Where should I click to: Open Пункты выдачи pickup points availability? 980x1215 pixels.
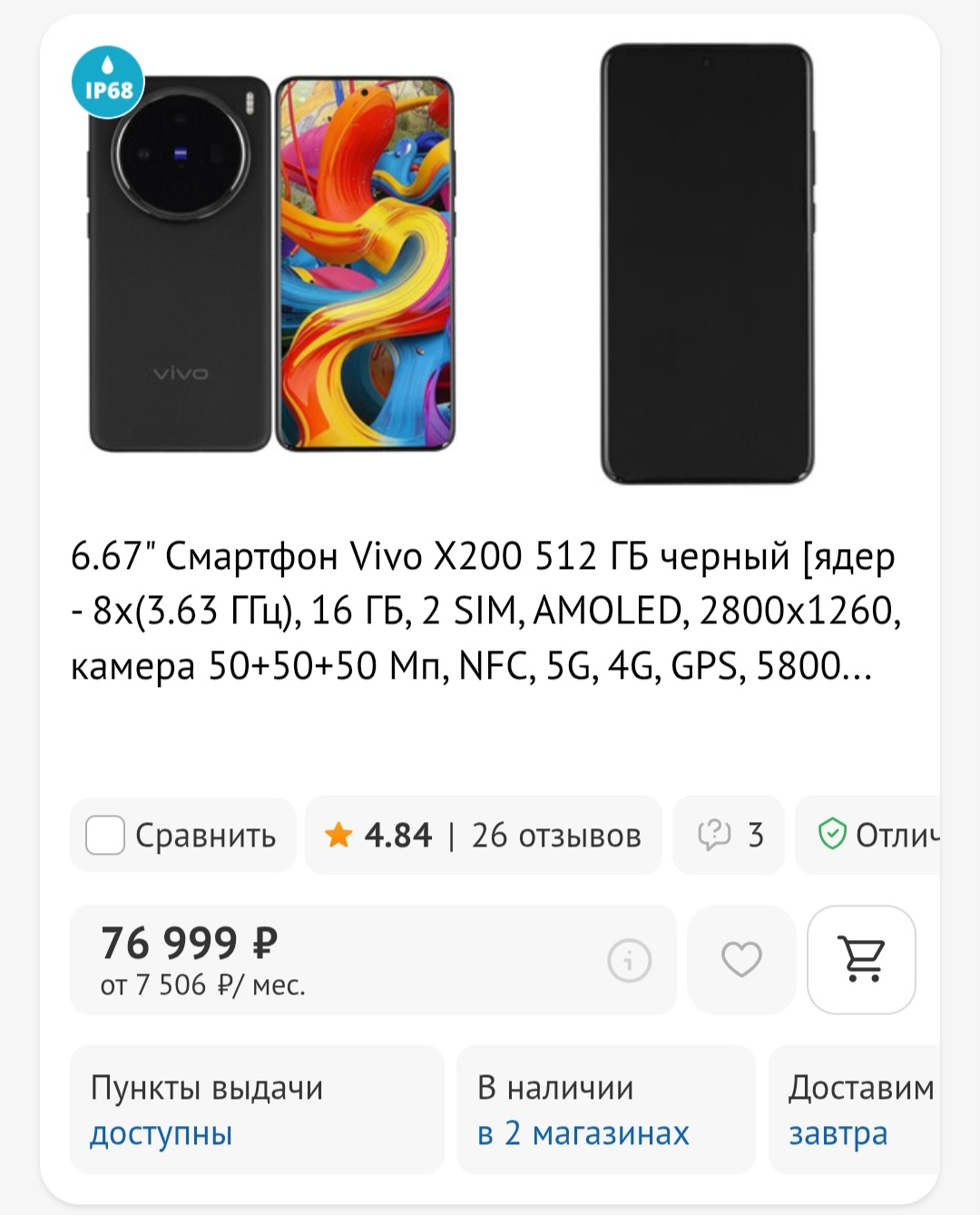pyautogui.click(x=256, y=1109)
